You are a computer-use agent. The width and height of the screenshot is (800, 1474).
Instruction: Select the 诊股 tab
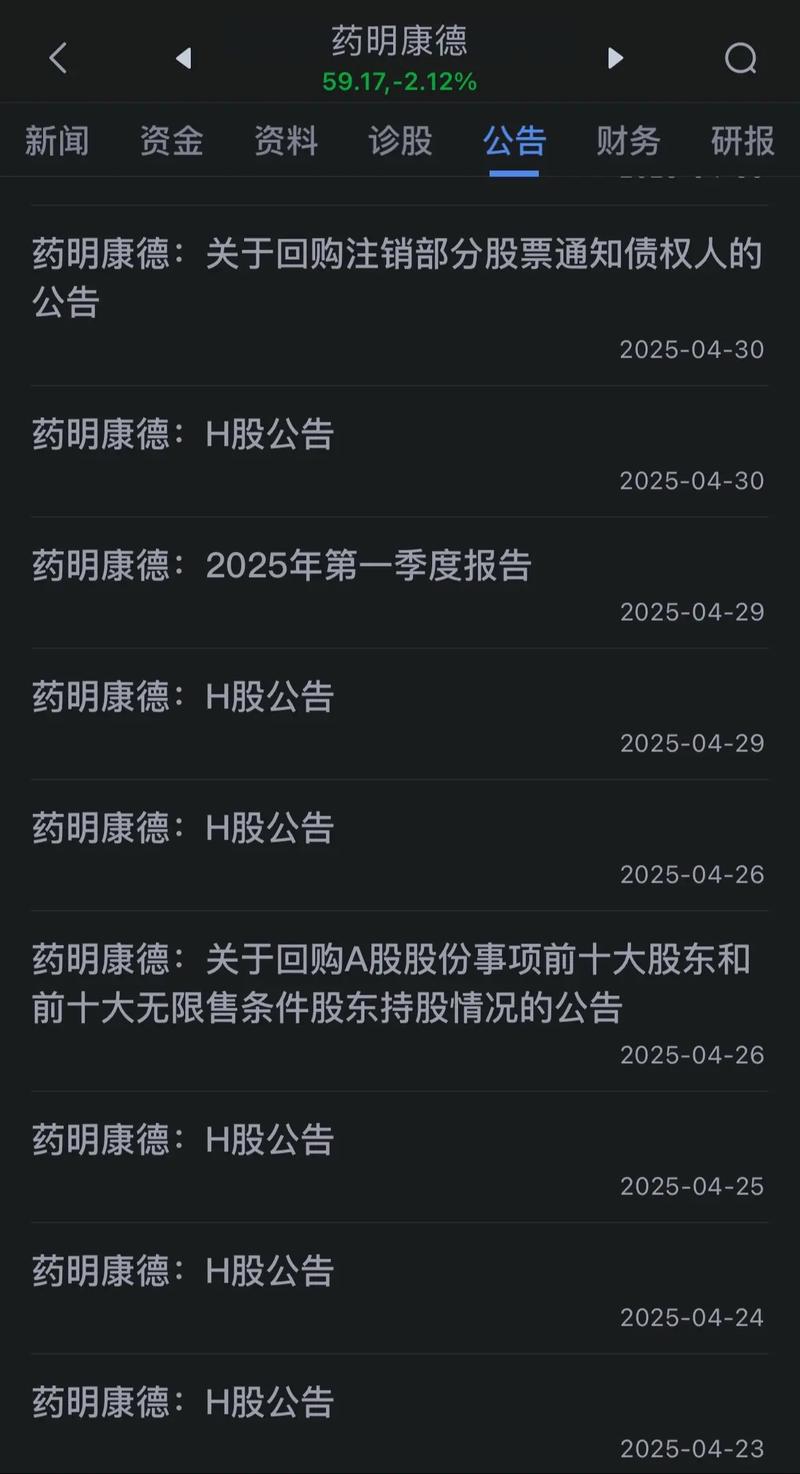click(x=400, y=142)
